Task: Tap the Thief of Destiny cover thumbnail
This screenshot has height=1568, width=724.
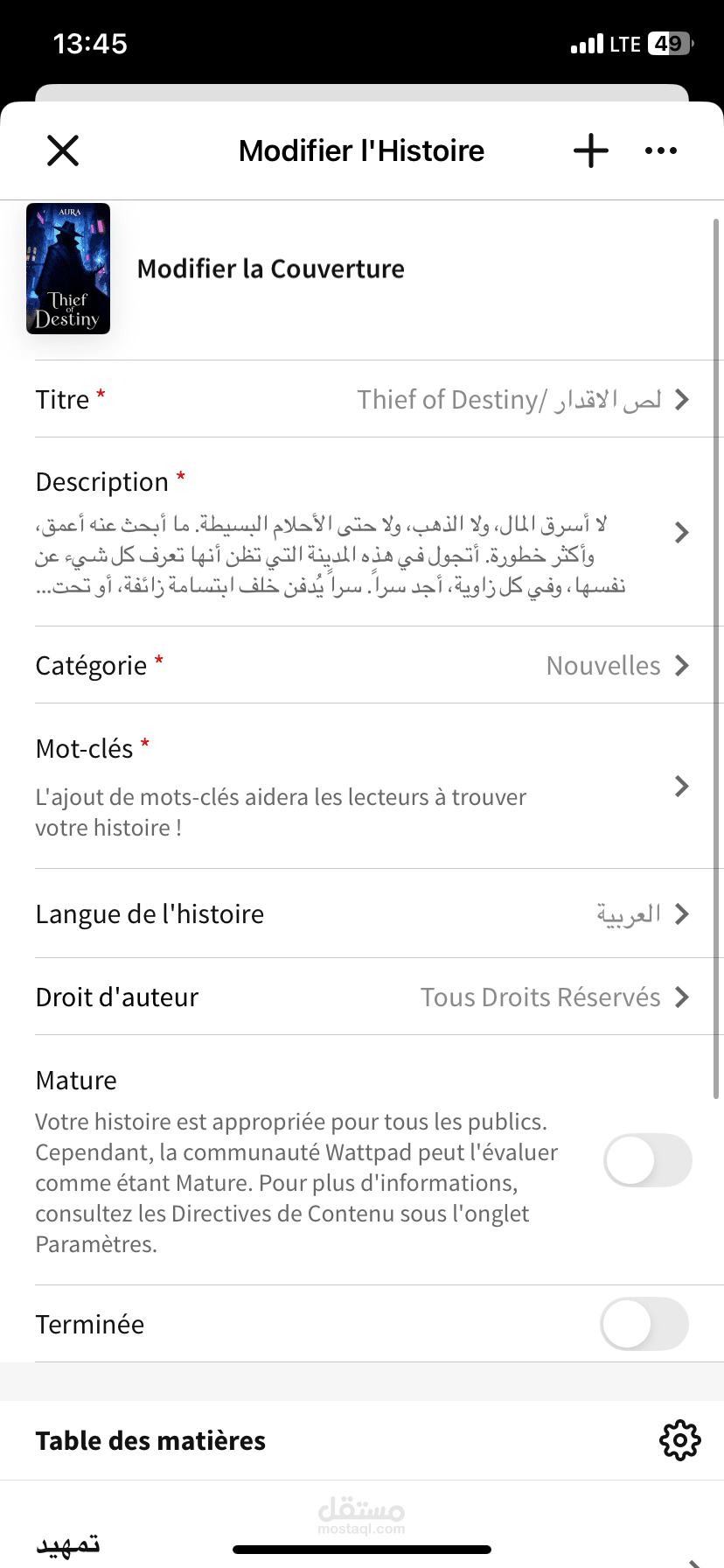Action: click(68, 269)
